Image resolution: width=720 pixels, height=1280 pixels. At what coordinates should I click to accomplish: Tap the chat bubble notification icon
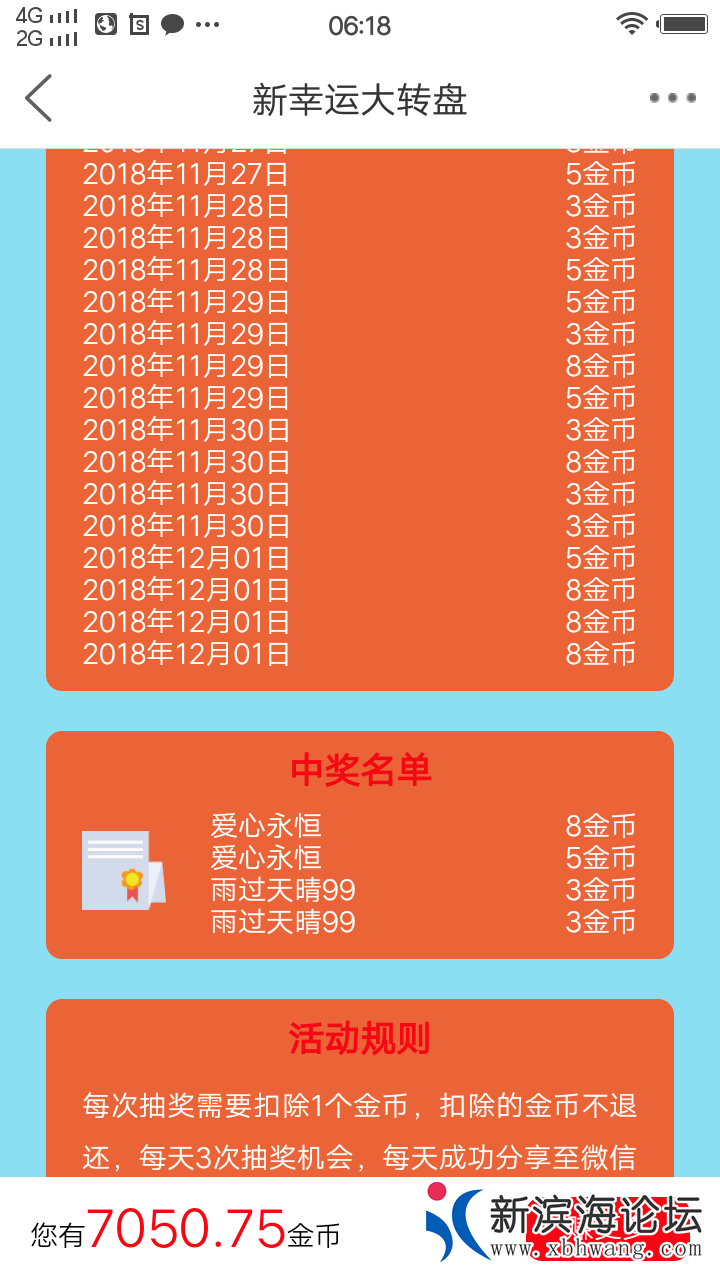coord(172,24)
